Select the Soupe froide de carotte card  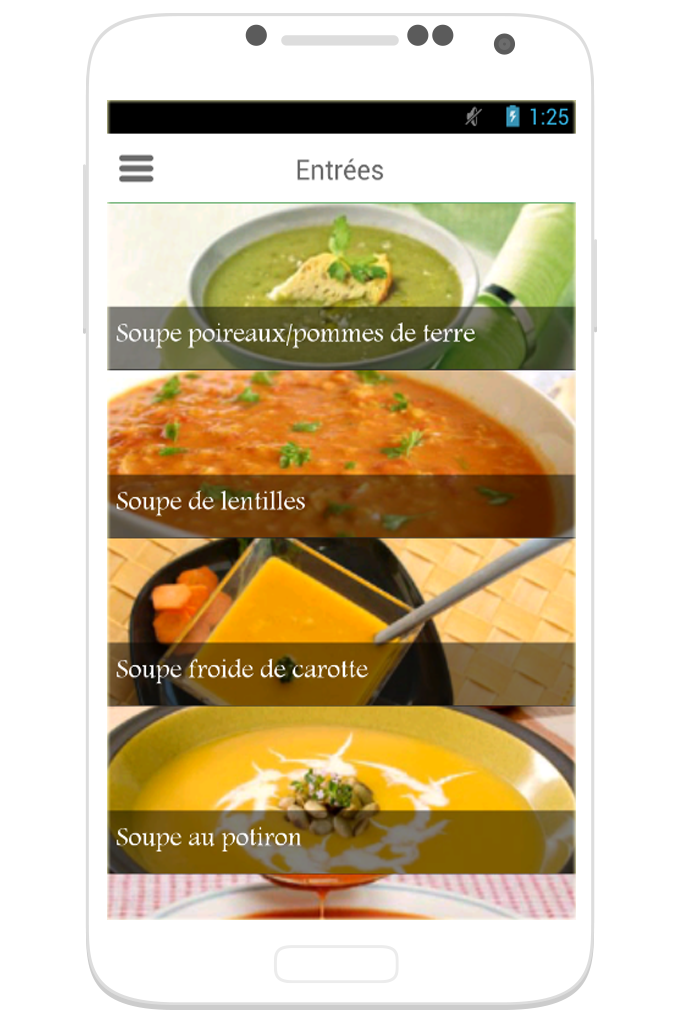[341, 623]
